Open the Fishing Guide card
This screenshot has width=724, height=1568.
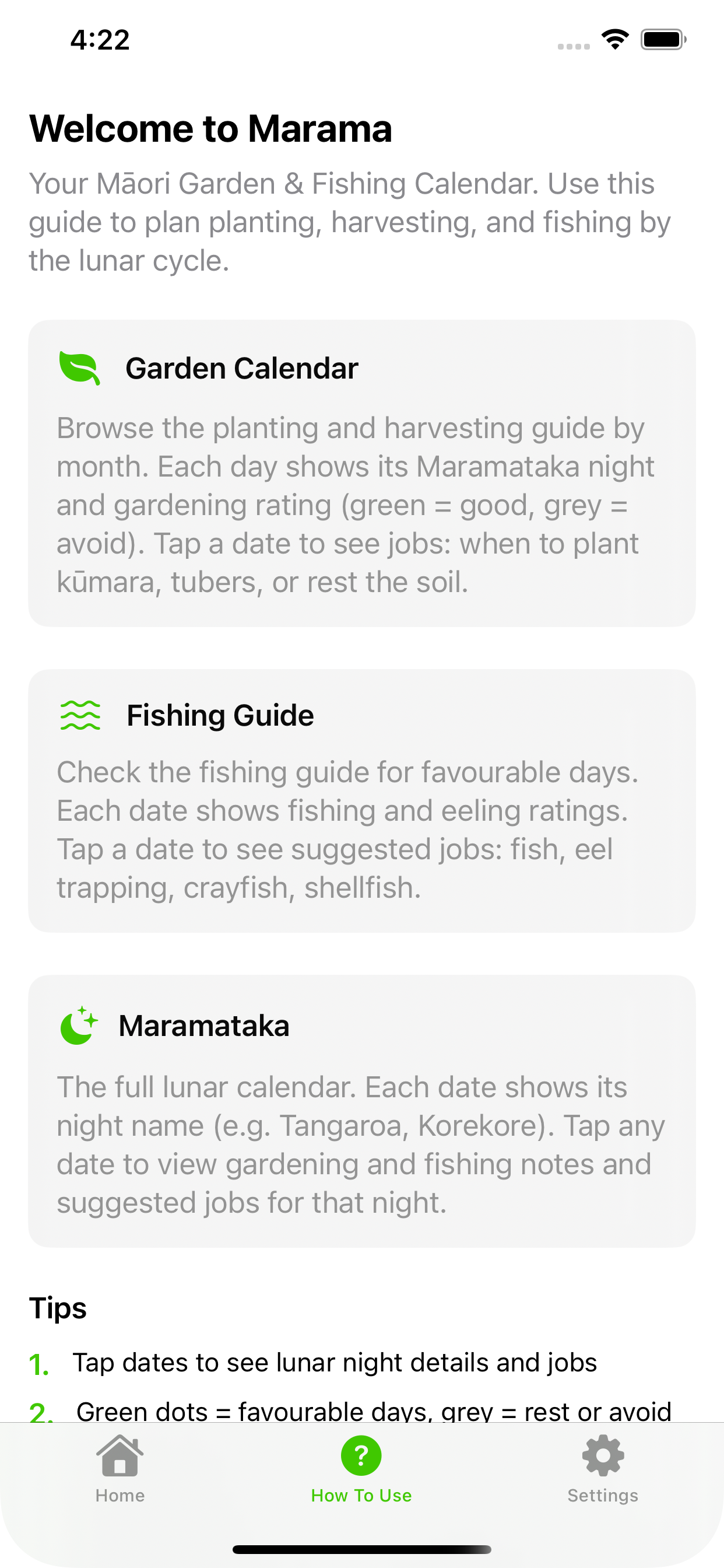361,803
